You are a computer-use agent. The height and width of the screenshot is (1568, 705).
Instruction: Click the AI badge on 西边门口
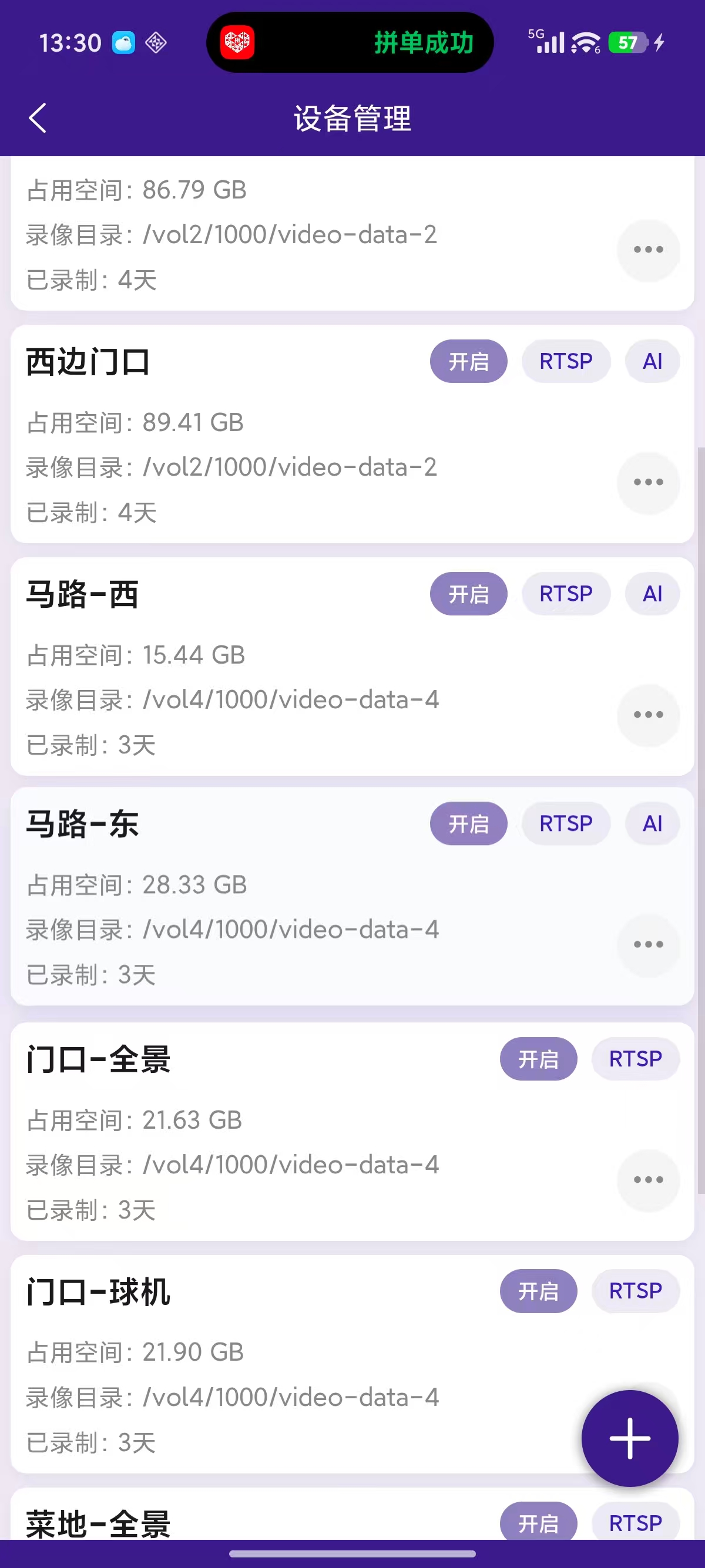652,361
